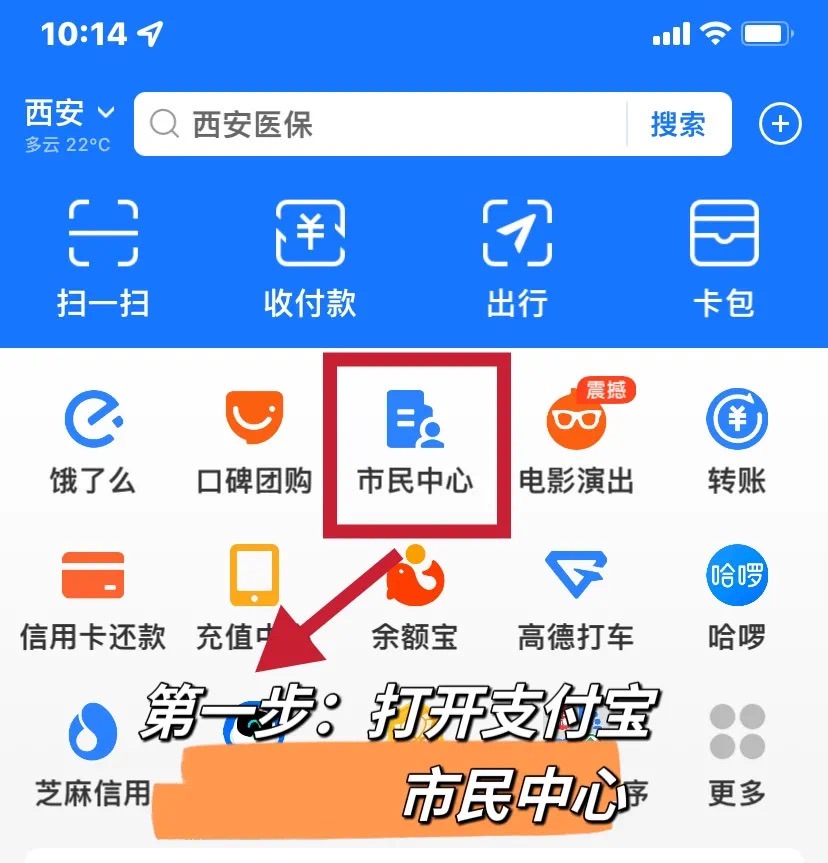Viewport: 828px width, 863px height.
Task: Open 扫一扫 scanner
Action: tap(103, 257)
